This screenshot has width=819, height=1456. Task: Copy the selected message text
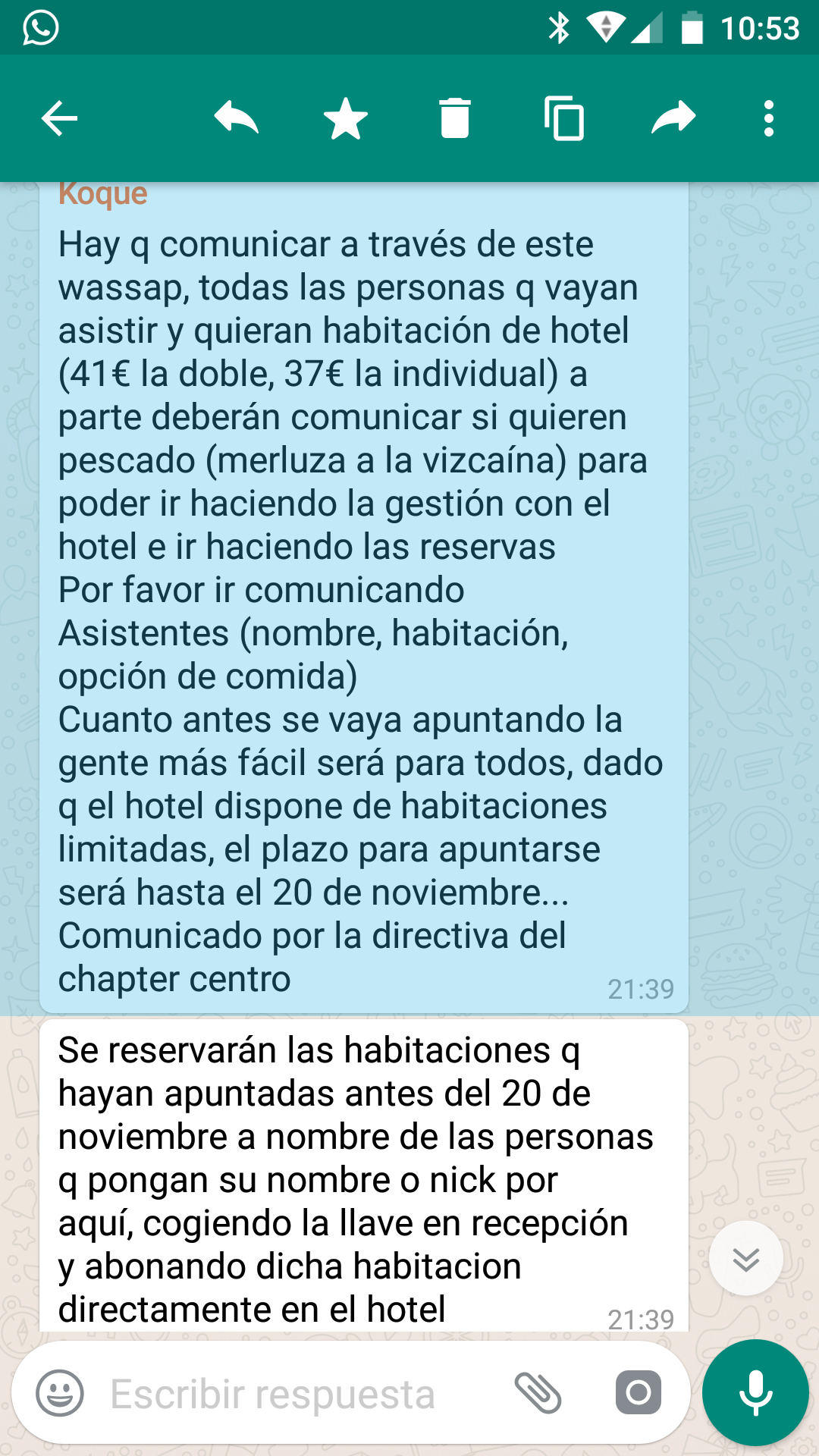[x=564, y=119]
